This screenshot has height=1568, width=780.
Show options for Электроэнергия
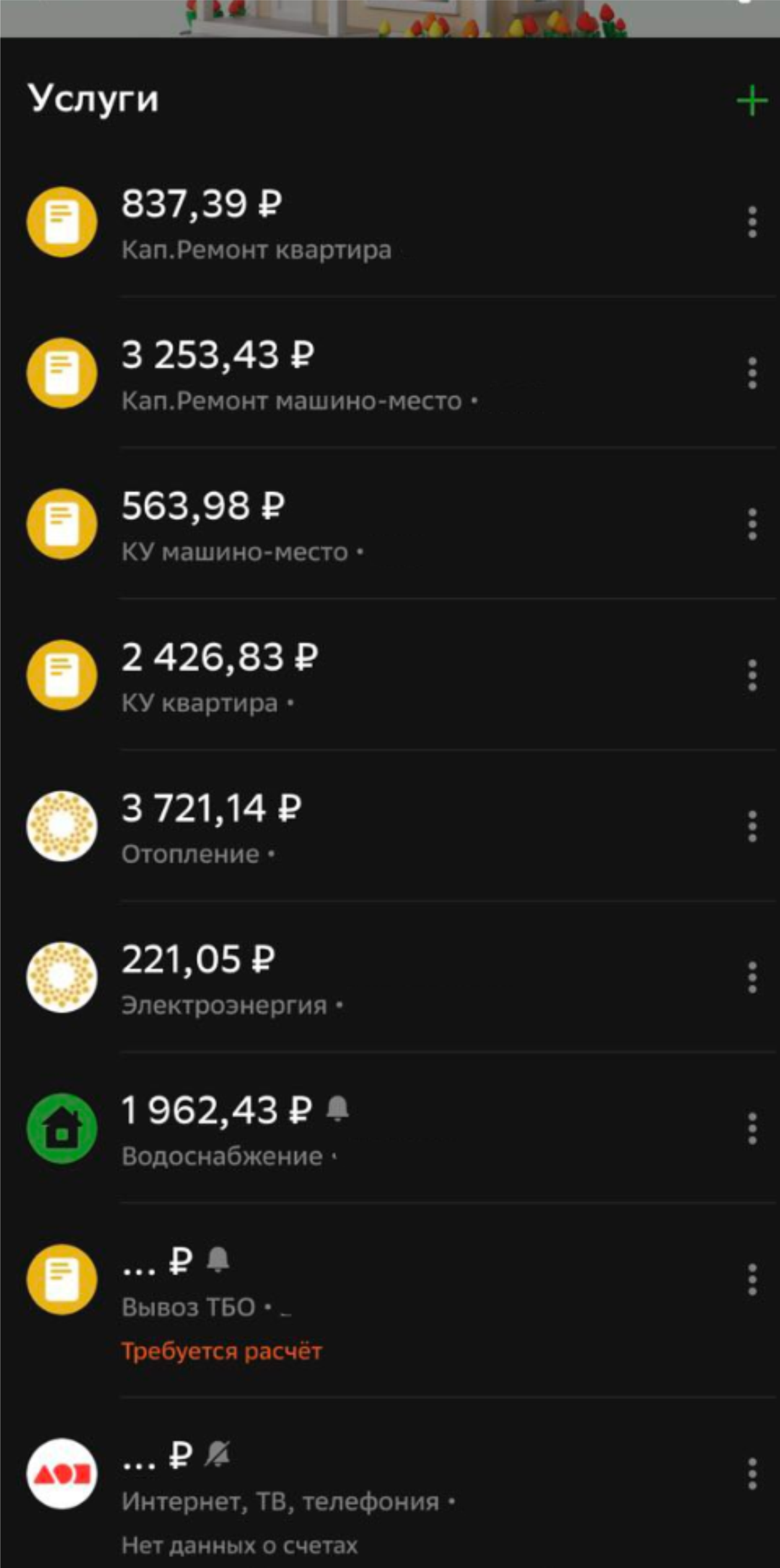coord(752,977)
